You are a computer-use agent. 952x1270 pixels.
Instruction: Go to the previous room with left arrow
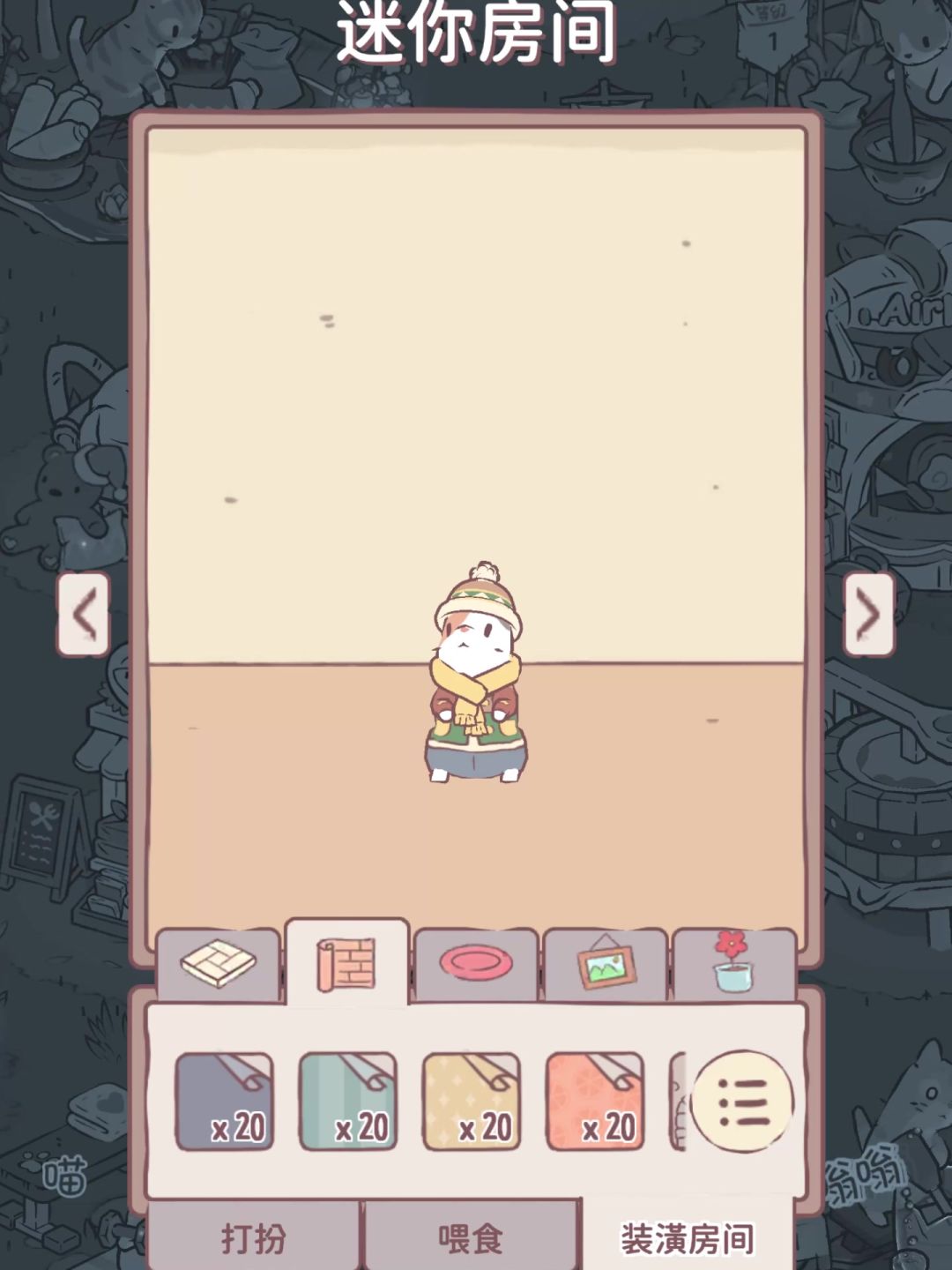point(84,614)
